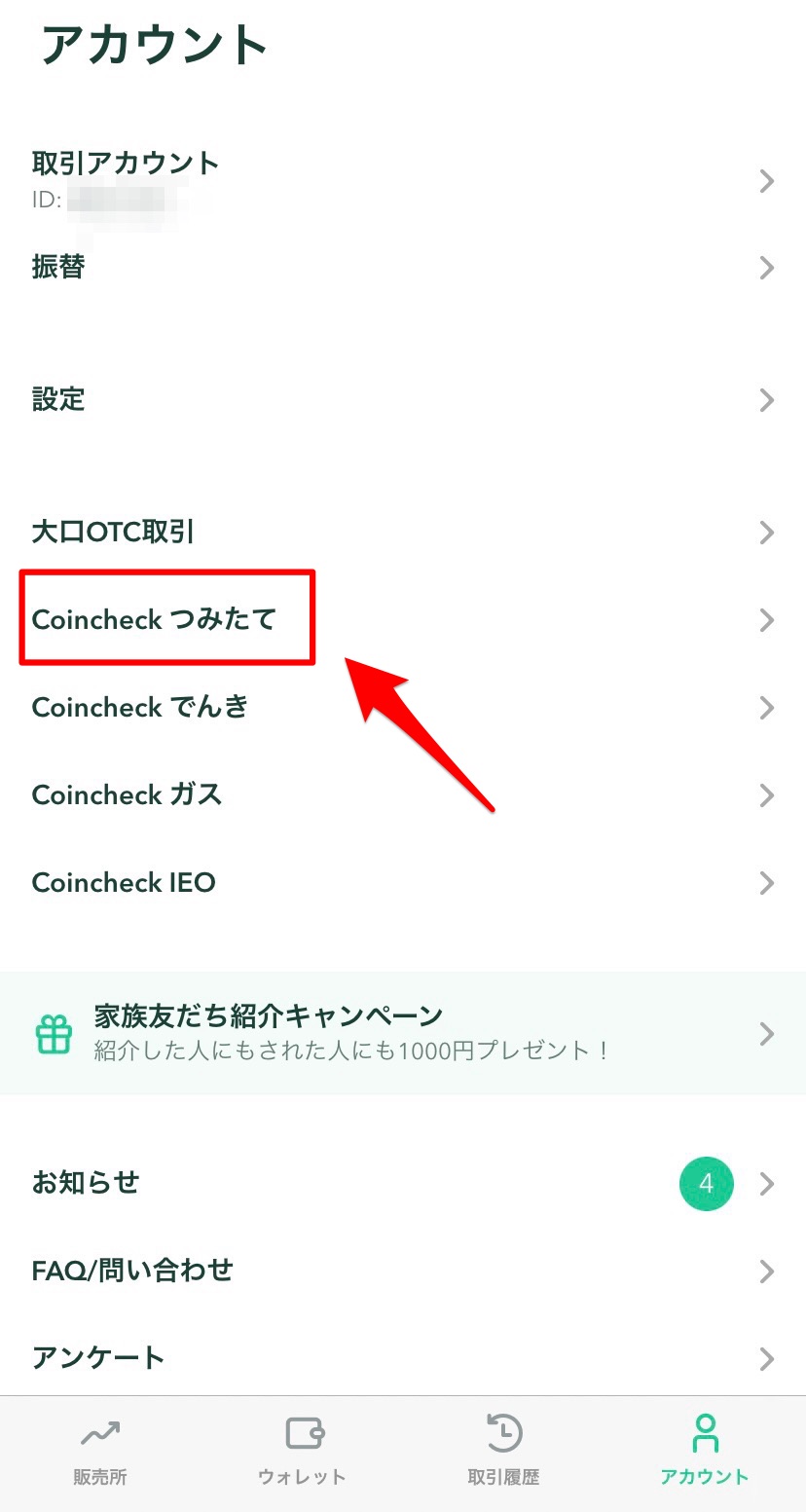Open FAQ/問い合わせ
806x1512 pixels.
coord(403,1271)
